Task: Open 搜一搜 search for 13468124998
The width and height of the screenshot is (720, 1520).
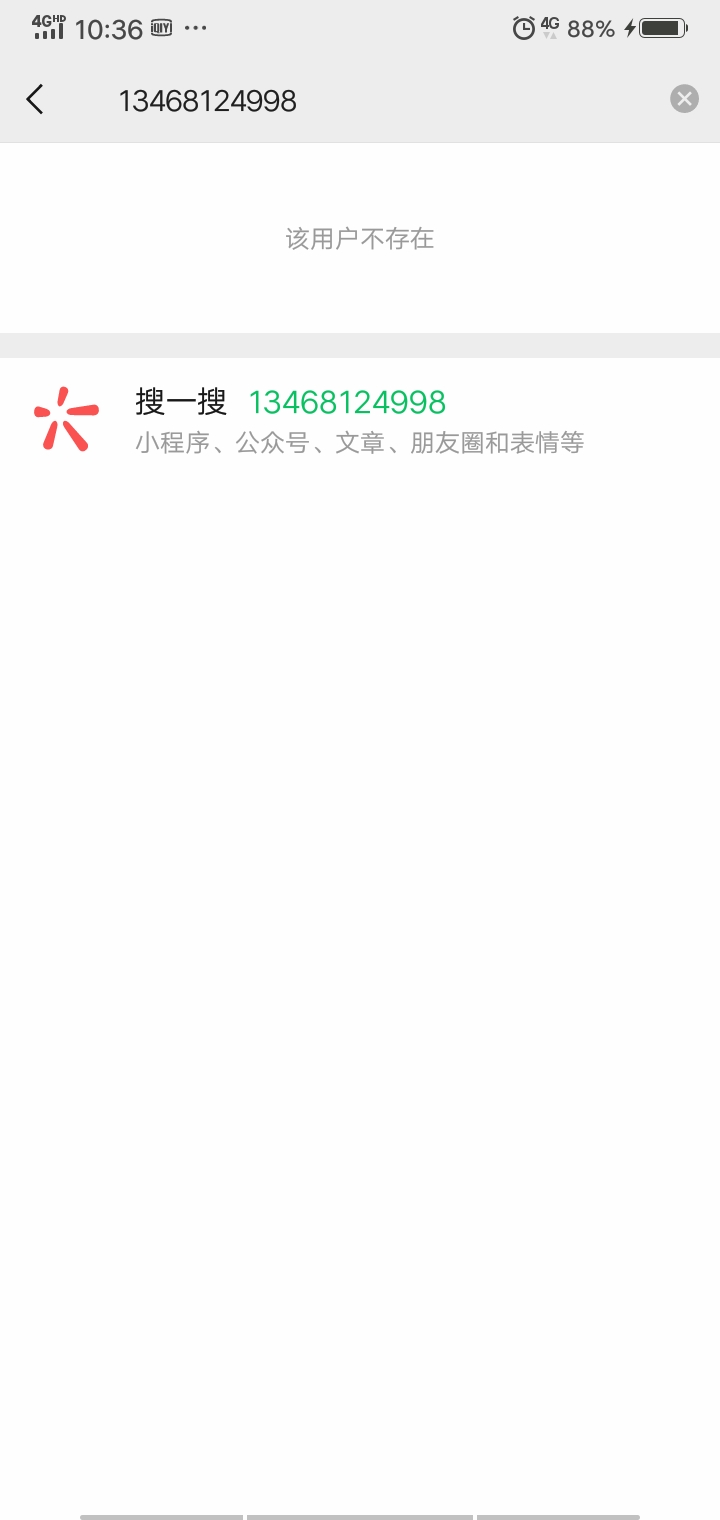Action: tap(360, 419)
